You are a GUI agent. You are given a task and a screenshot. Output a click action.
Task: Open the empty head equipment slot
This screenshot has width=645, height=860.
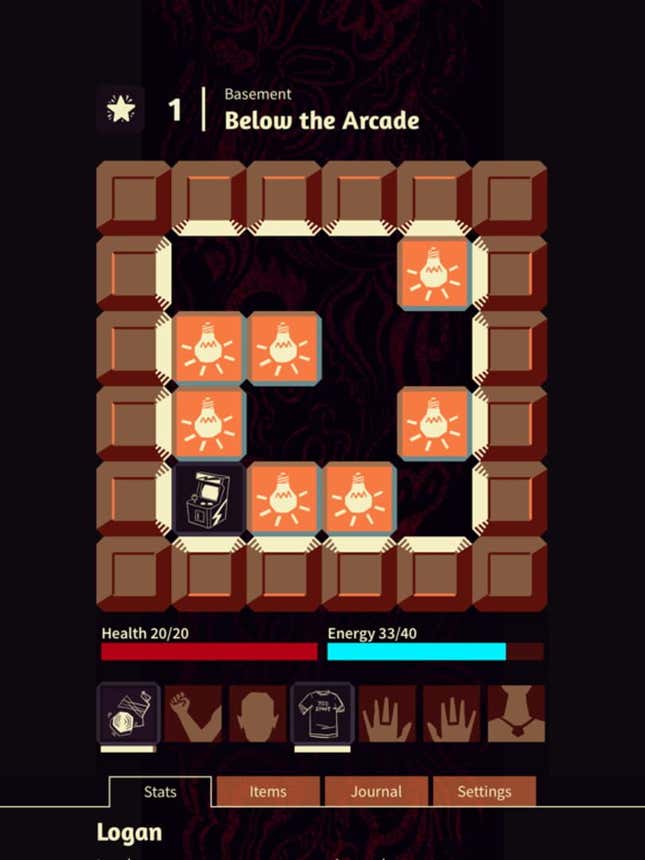257,713
